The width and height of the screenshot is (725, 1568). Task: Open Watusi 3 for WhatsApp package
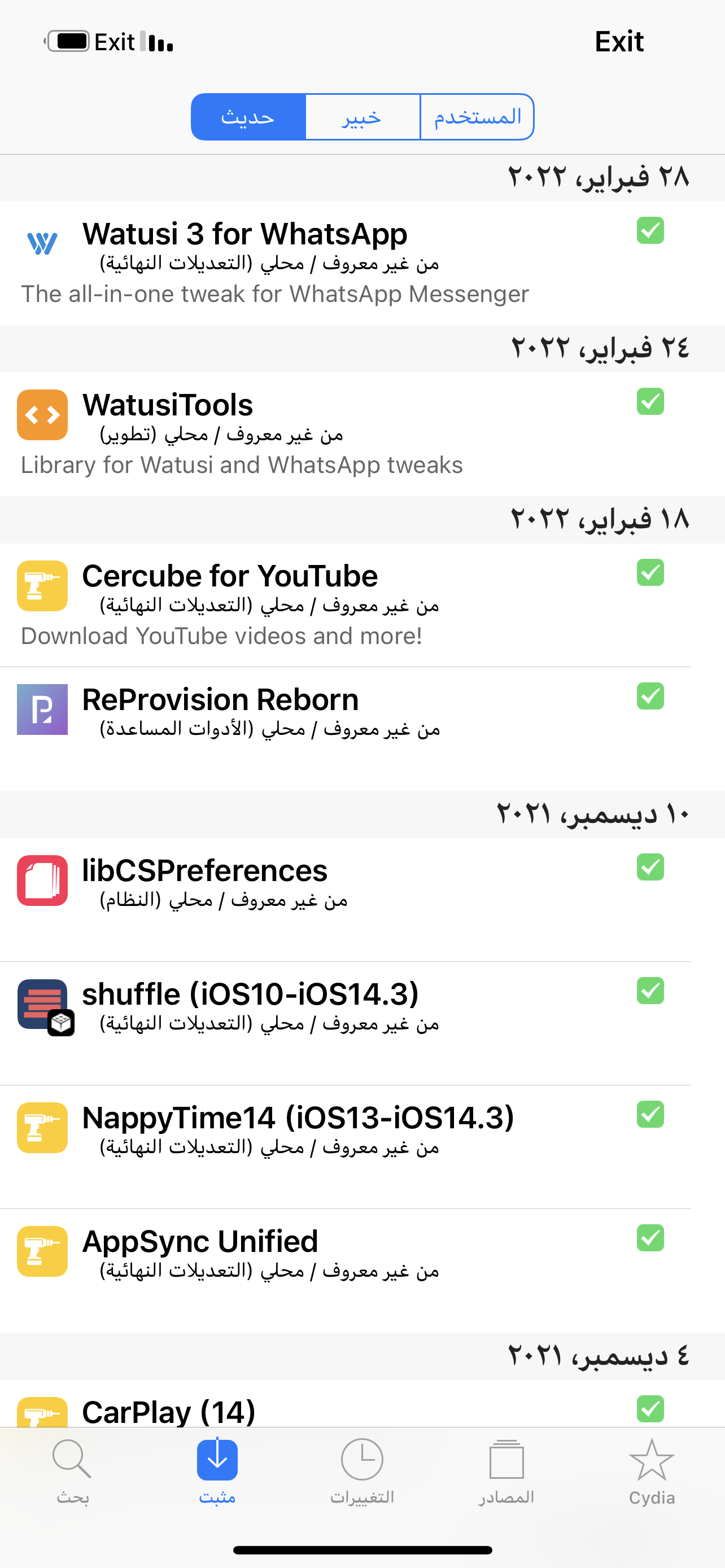(x=362, y=263)
